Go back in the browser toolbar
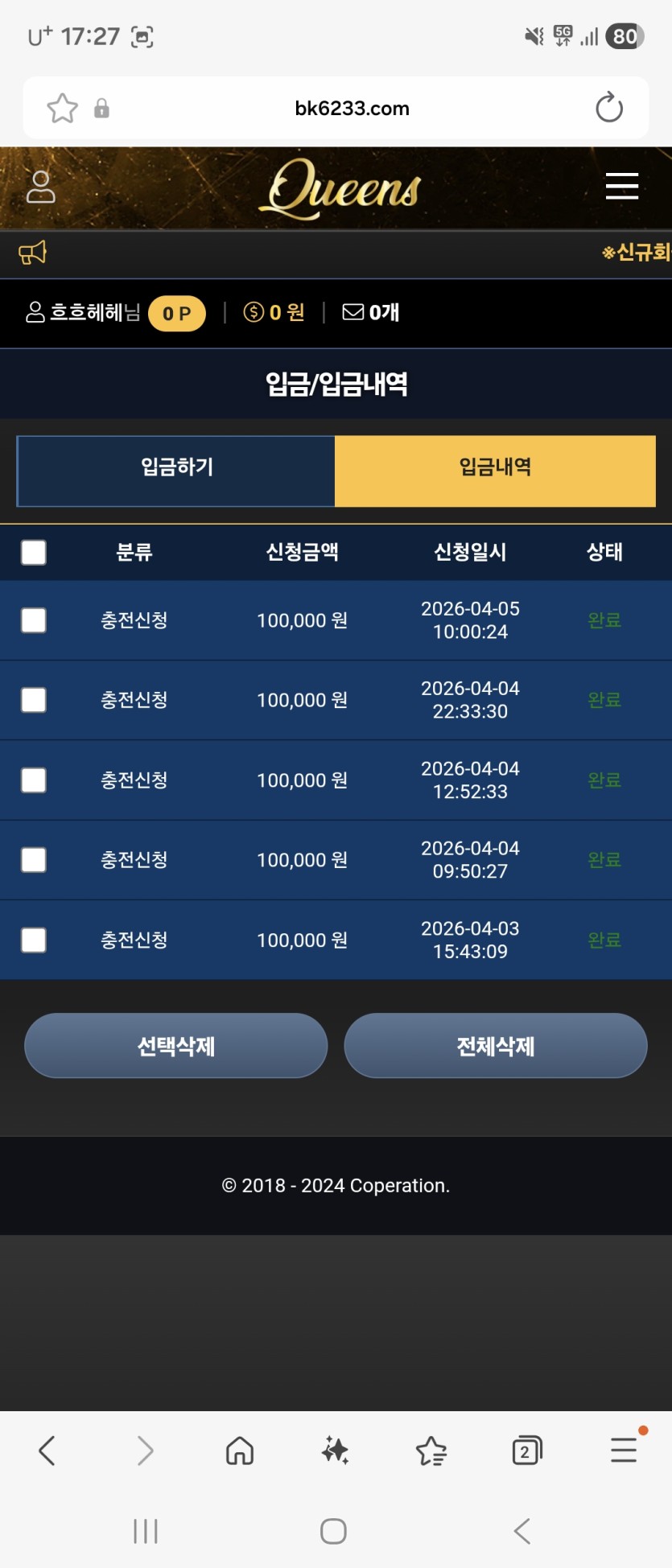 [47, 1451]
